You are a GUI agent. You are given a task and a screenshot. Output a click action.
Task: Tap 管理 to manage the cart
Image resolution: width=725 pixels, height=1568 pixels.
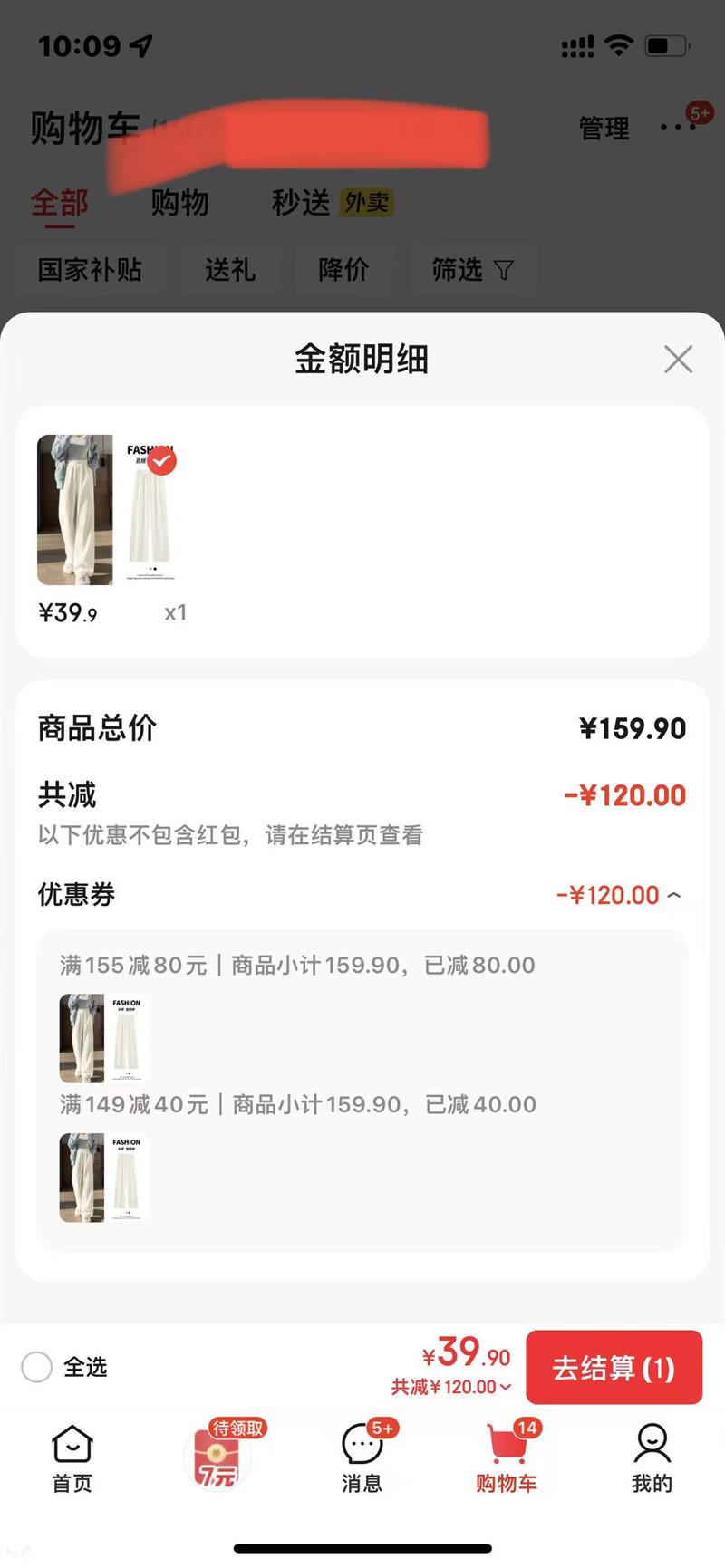604,129
